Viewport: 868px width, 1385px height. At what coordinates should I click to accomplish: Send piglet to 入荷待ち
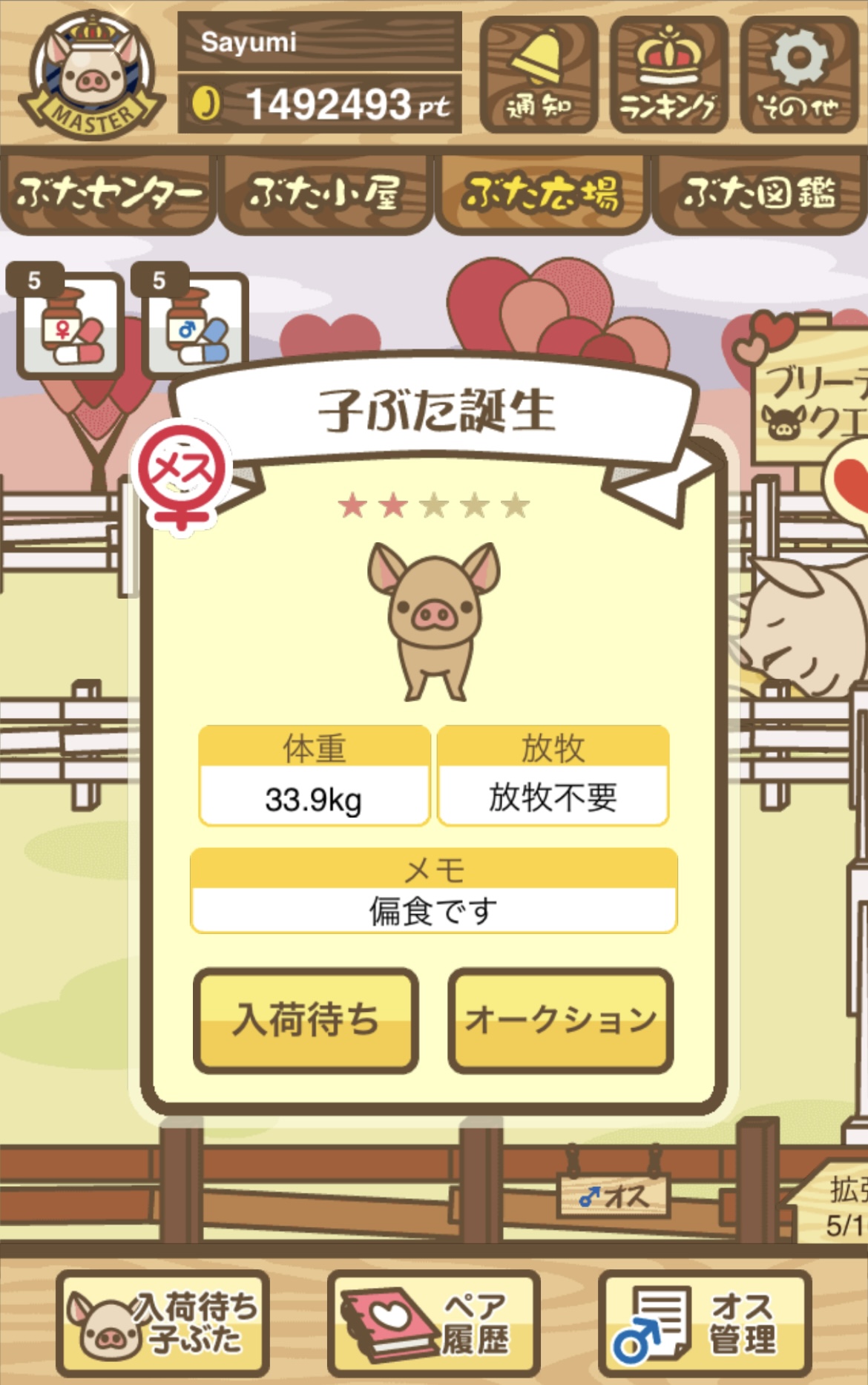point(306,1020)
